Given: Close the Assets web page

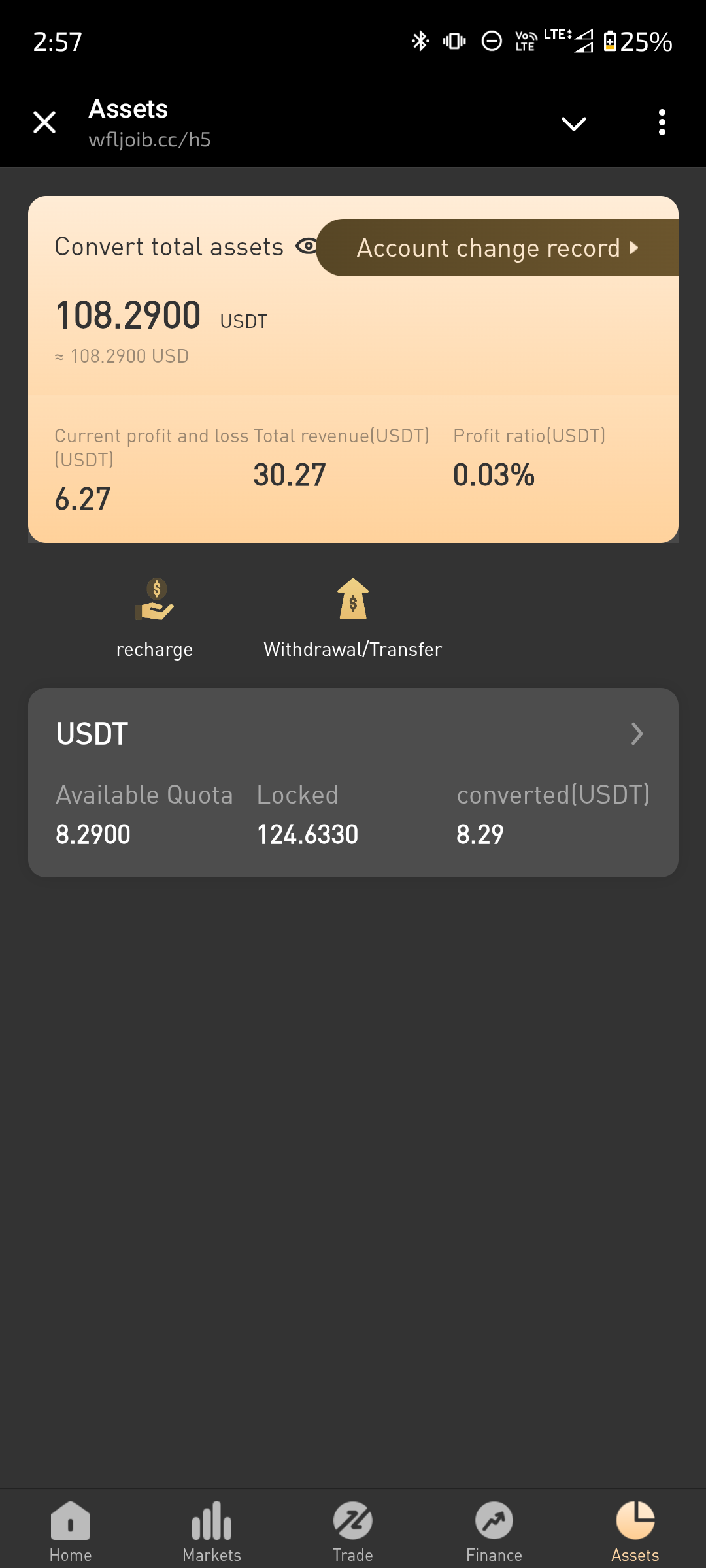Looking at the screenshot, I should click(44, 122).
